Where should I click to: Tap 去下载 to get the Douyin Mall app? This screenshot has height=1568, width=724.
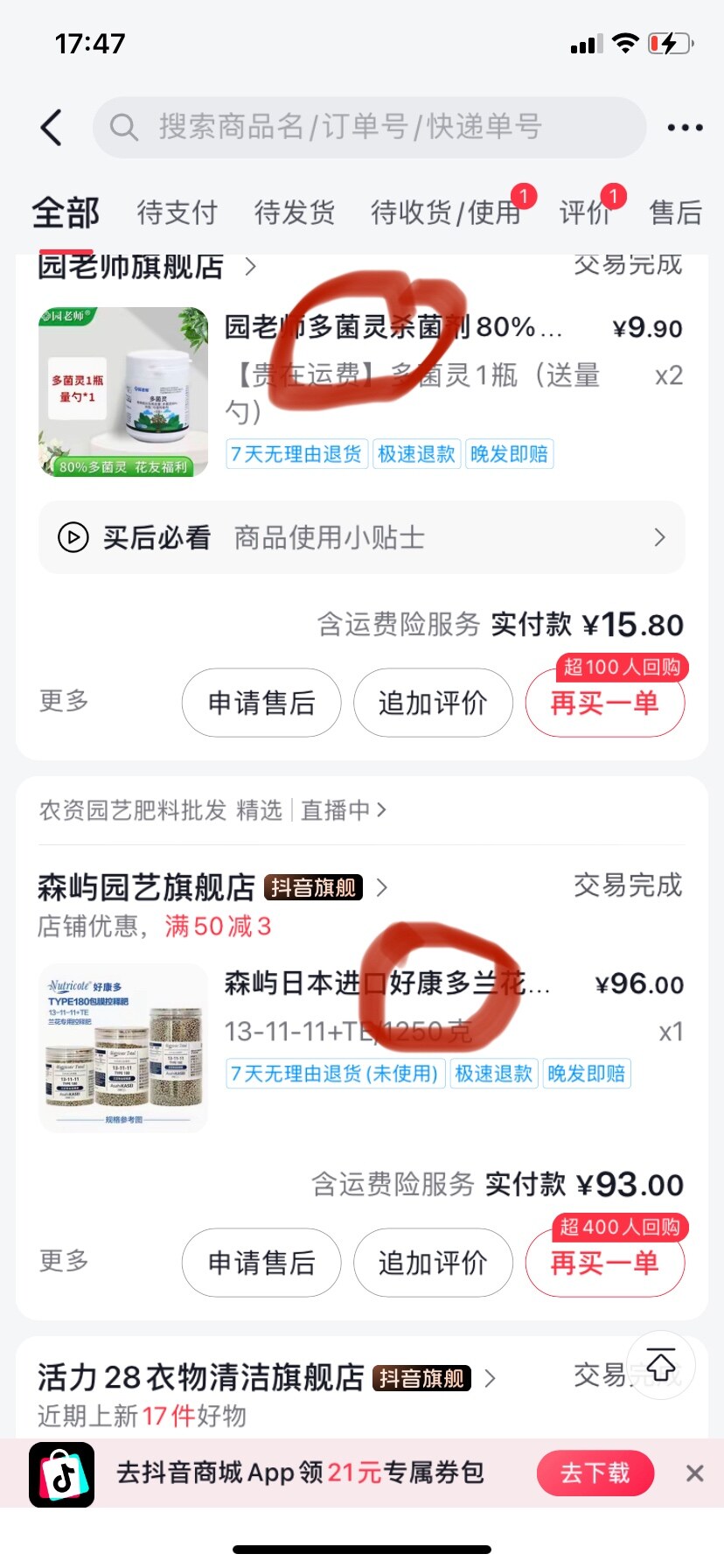[x=595, y=1473]
